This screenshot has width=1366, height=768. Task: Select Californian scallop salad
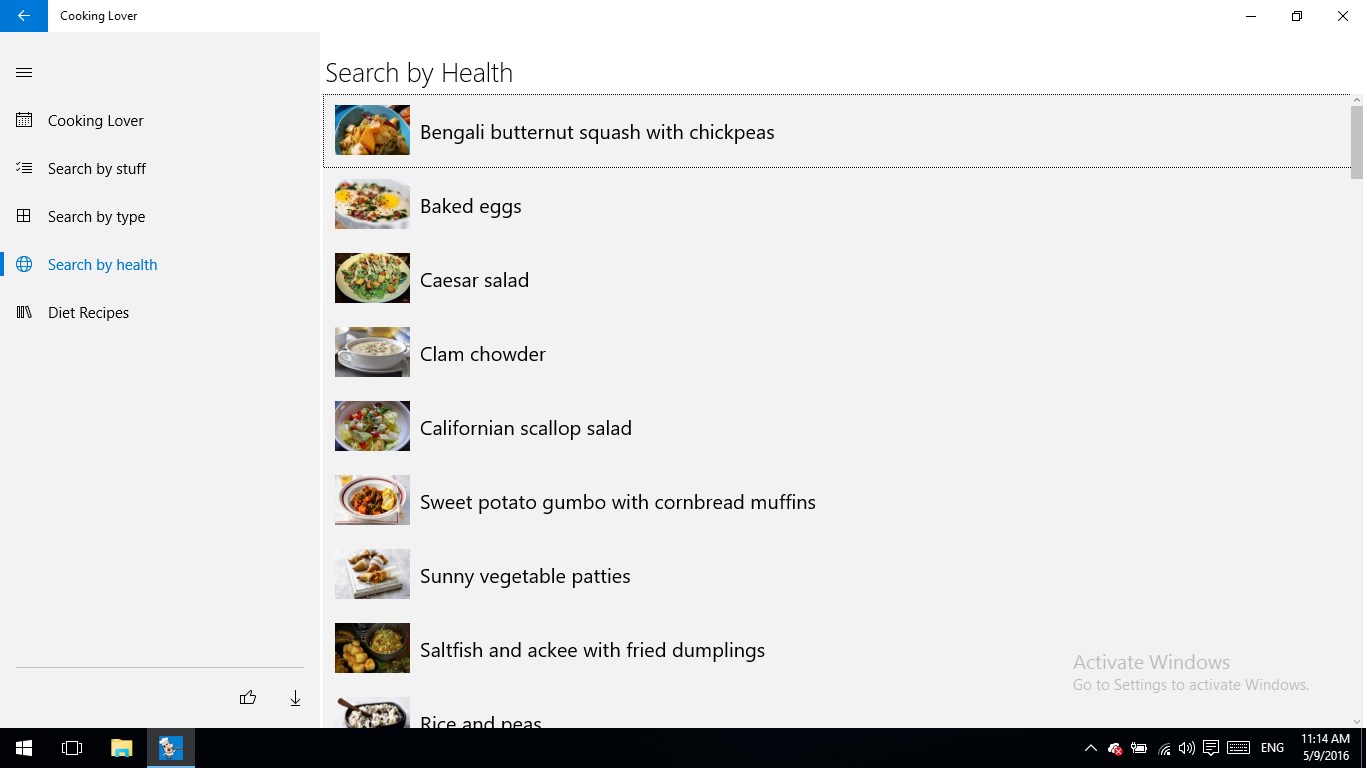pyautogui.click(x=525, y=428)
